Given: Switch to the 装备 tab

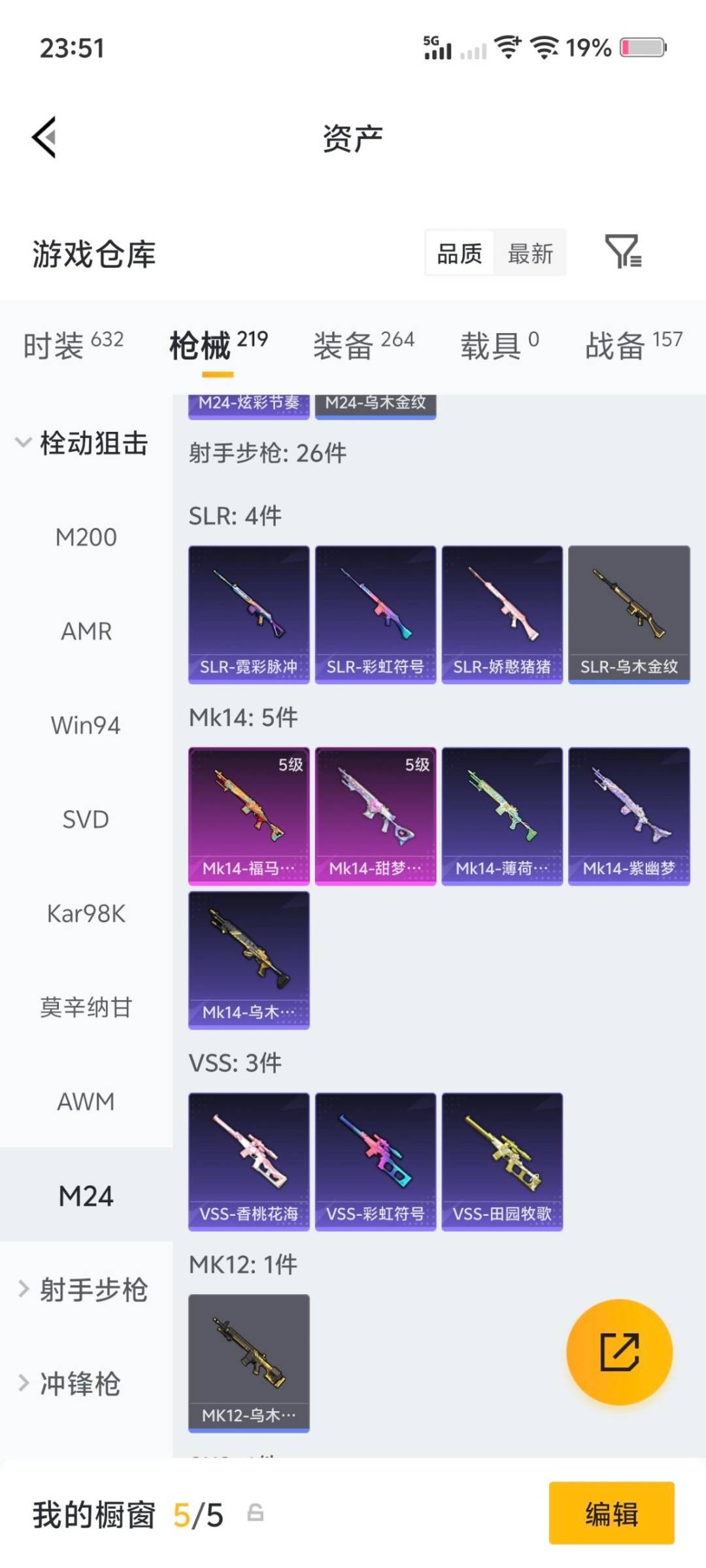Looking at the screenshot, I should tap(363, 344).
